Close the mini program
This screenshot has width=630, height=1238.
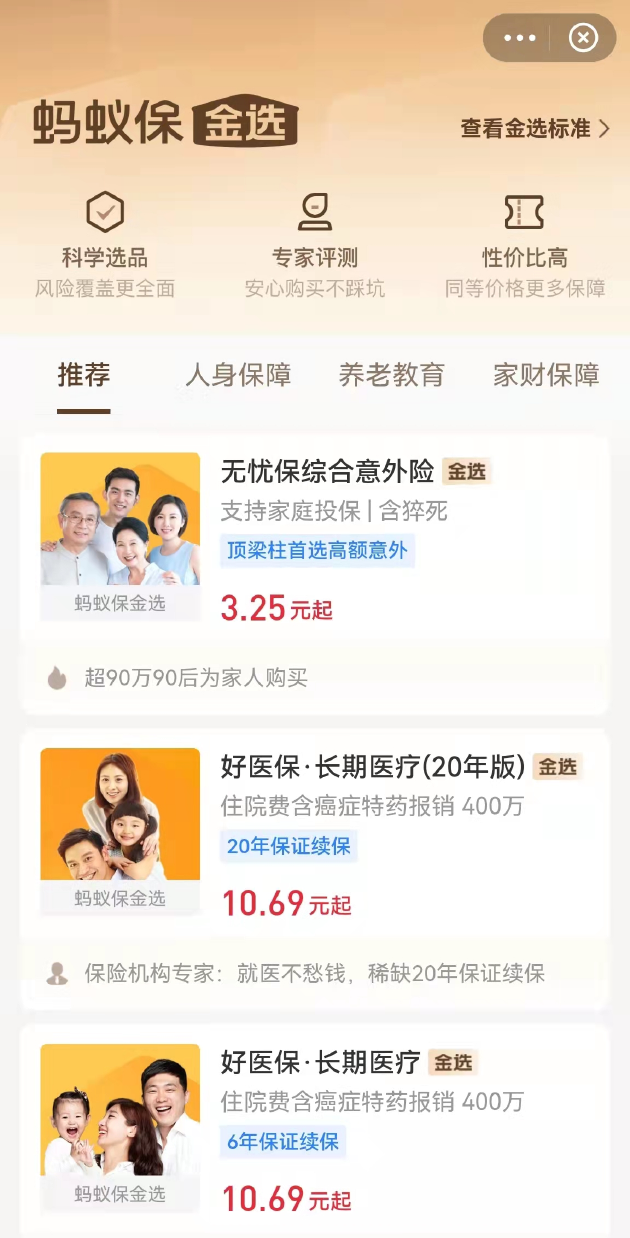(x=582, y=38)
